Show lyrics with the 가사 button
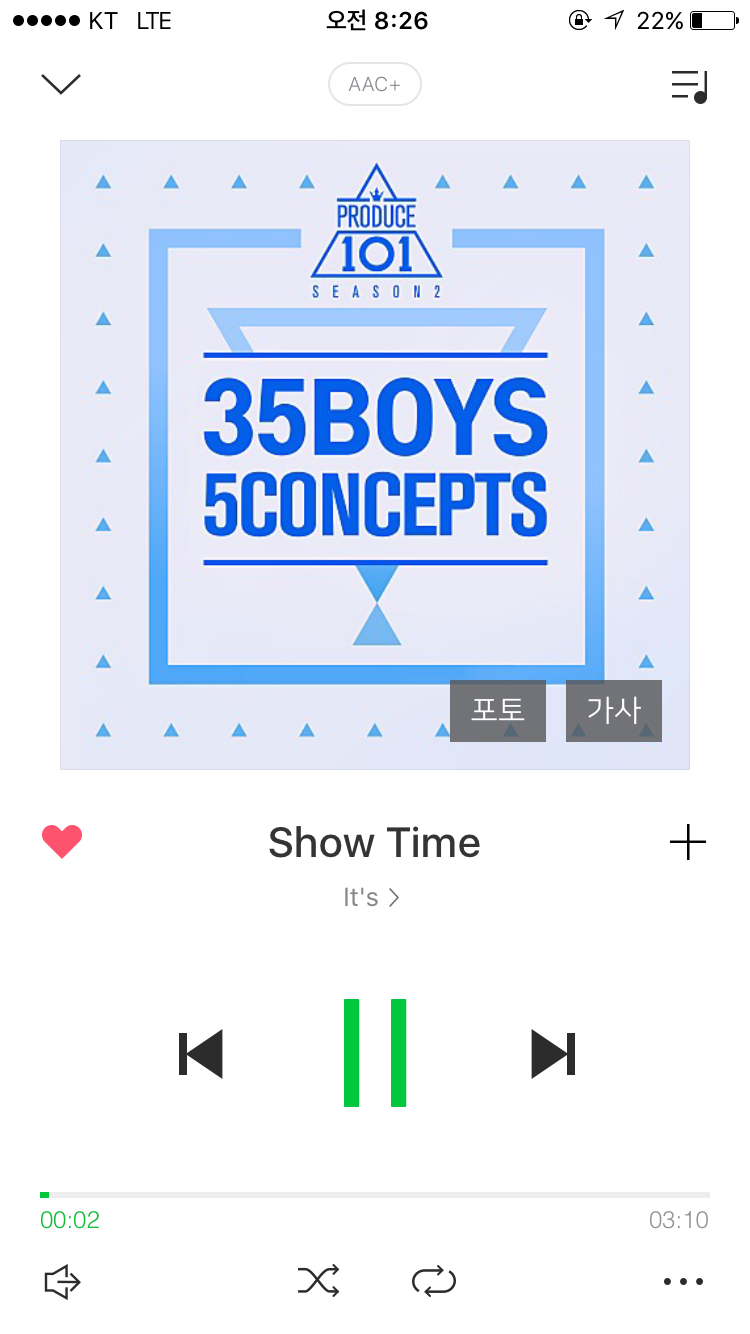Screen dimensions: 750x1334 [x=614, y=711]
